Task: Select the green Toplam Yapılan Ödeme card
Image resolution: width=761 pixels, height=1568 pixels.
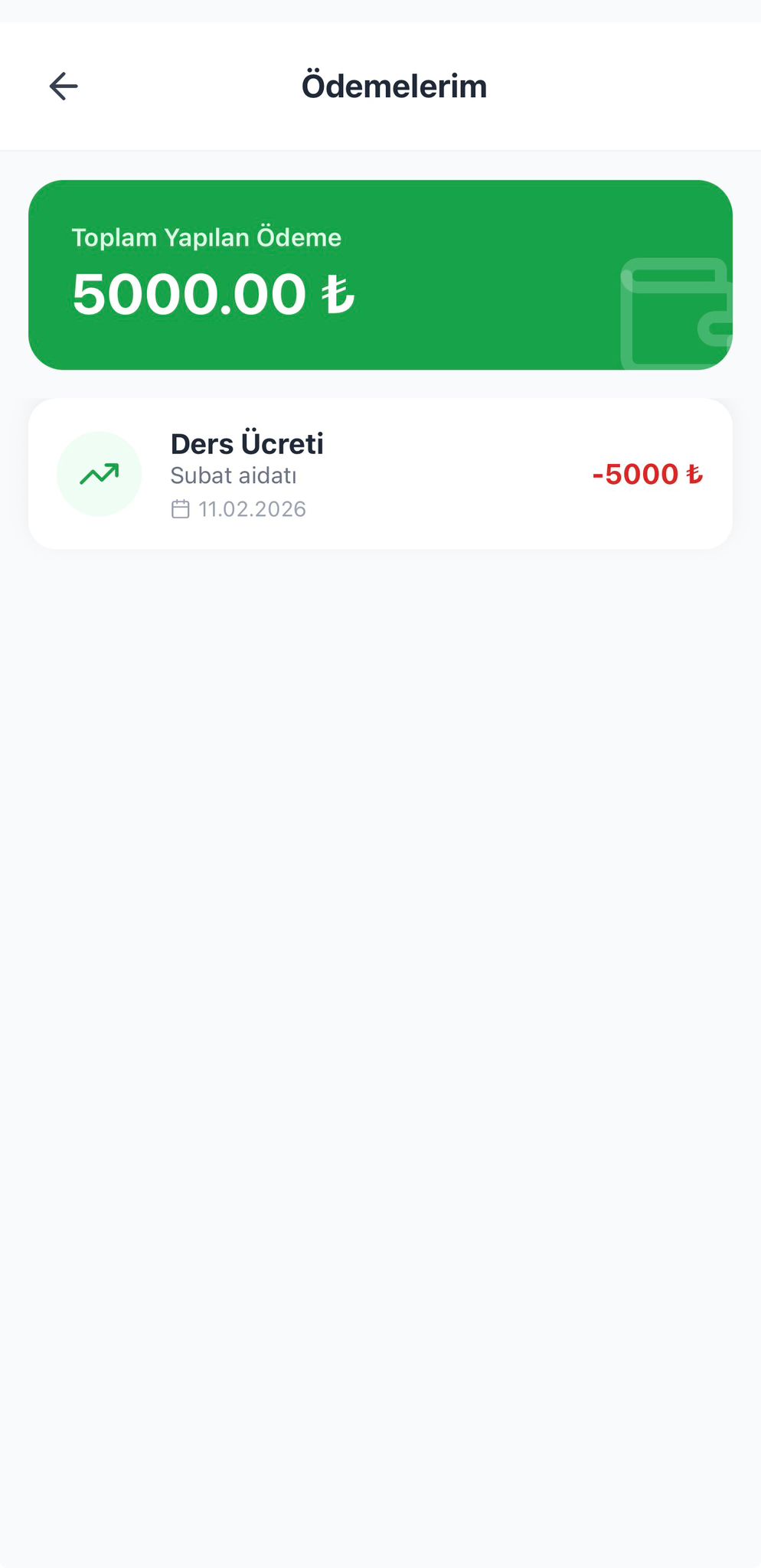Action: point(380,276)
